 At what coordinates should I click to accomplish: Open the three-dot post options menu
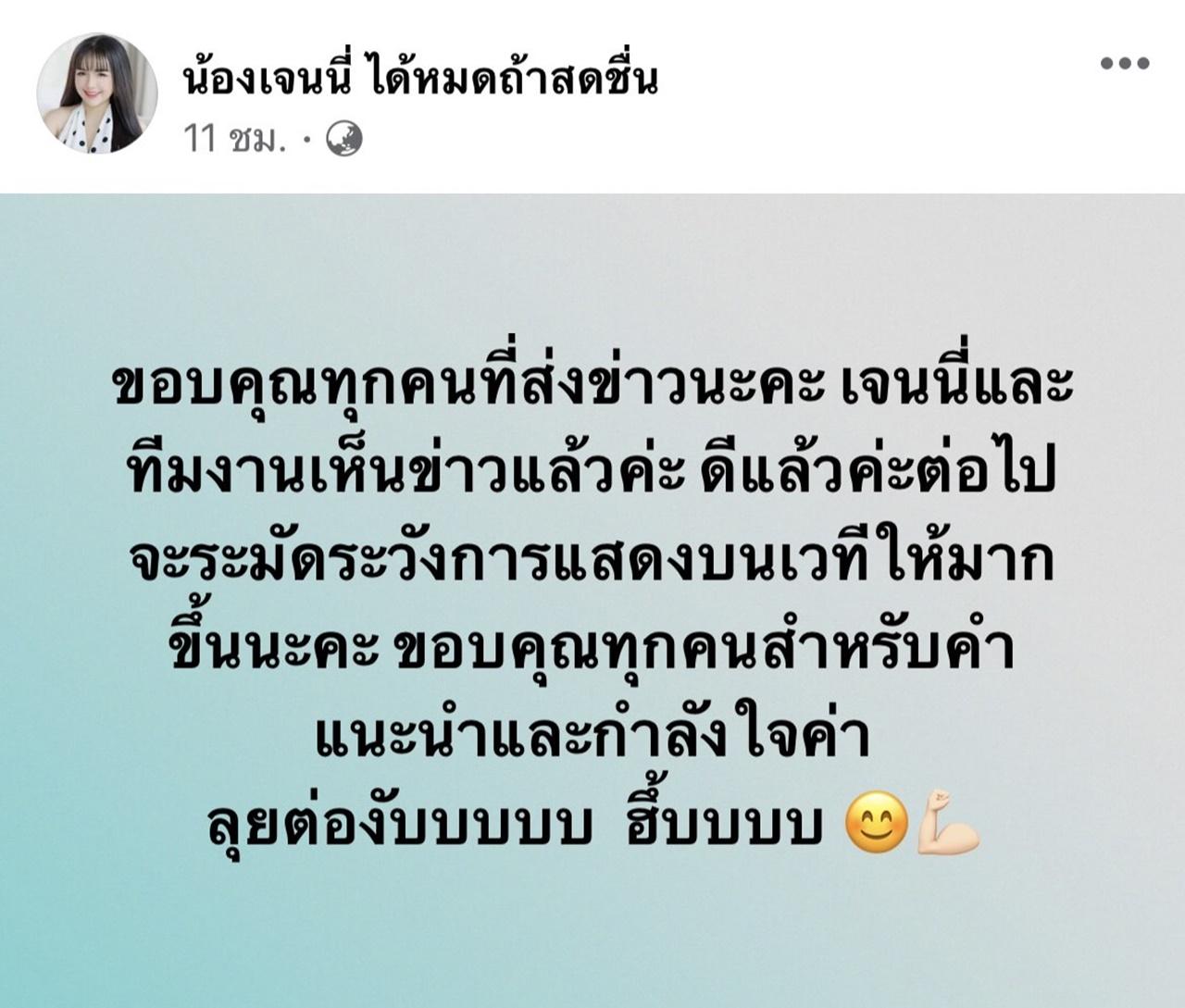tap(1125, 64)
